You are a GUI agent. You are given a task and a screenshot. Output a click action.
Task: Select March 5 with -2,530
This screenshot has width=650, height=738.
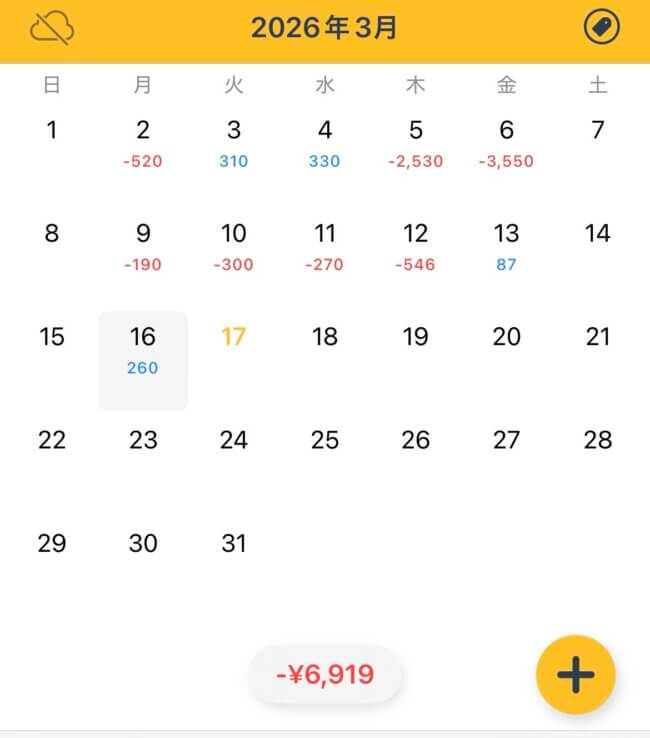(416, 143)
